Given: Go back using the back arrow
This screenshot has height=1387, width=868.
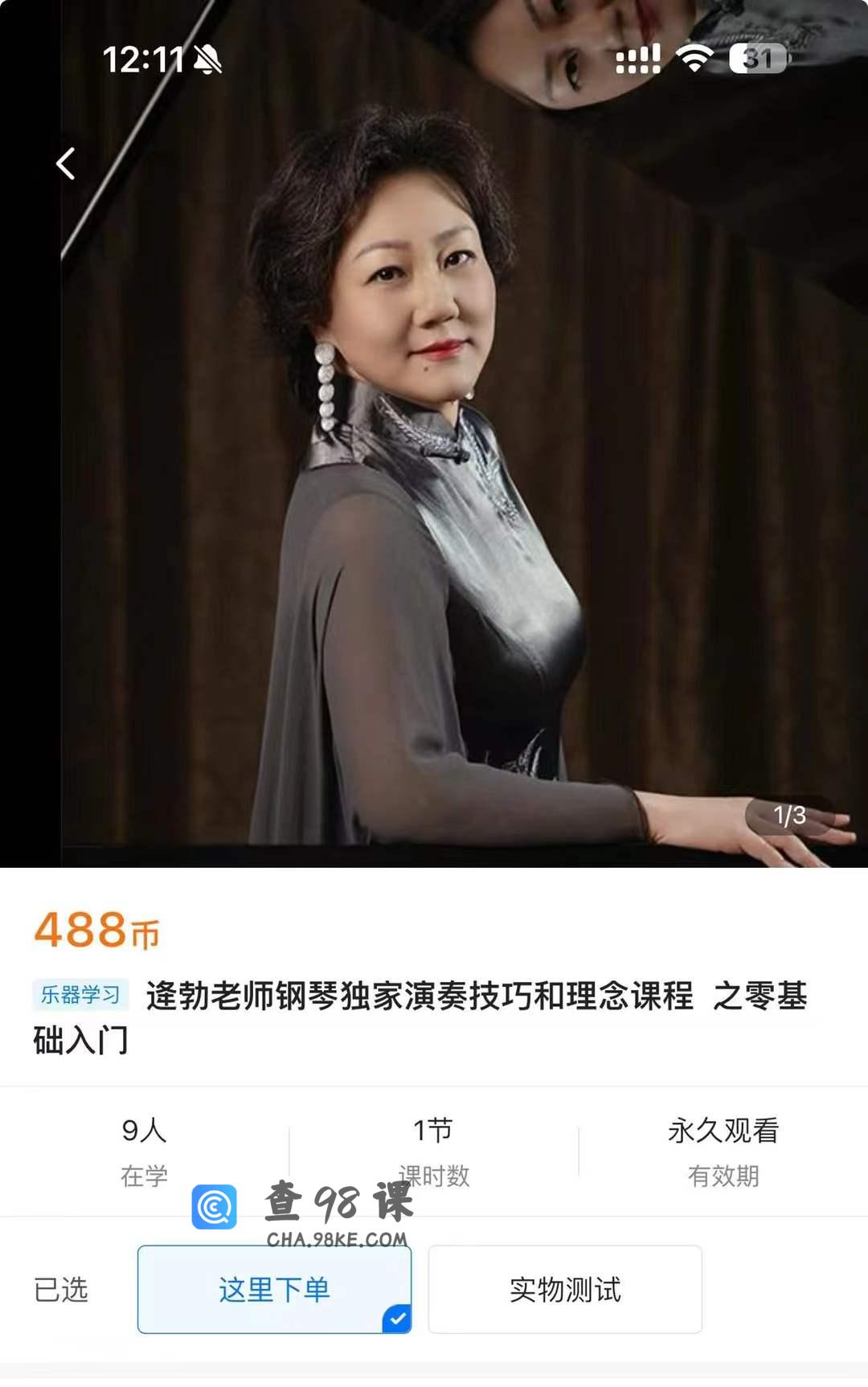Looking at the screenshot, I should coord(66,164).
